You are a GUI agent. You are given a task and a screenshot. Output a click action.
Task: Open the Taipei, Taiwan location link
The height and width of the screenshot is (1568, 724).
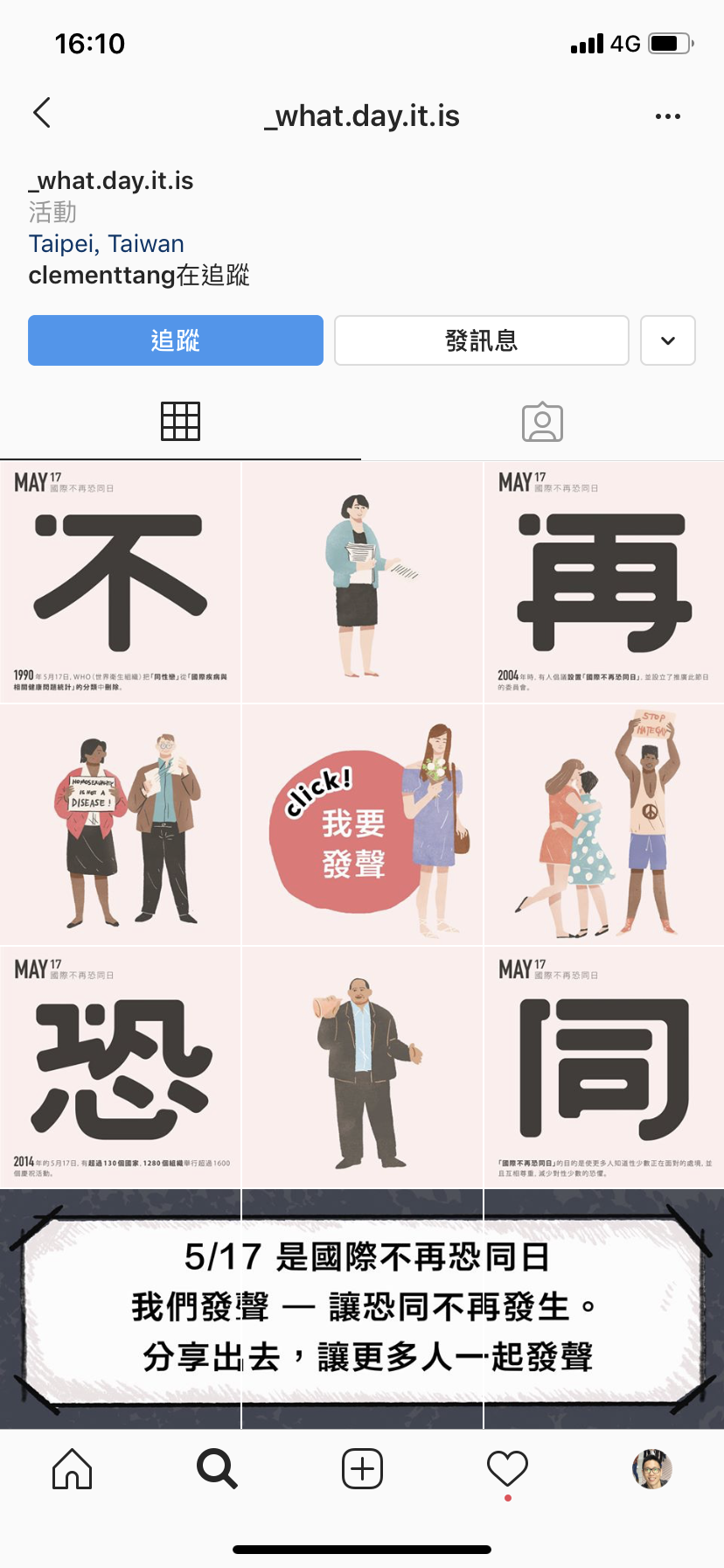point(107,243)
